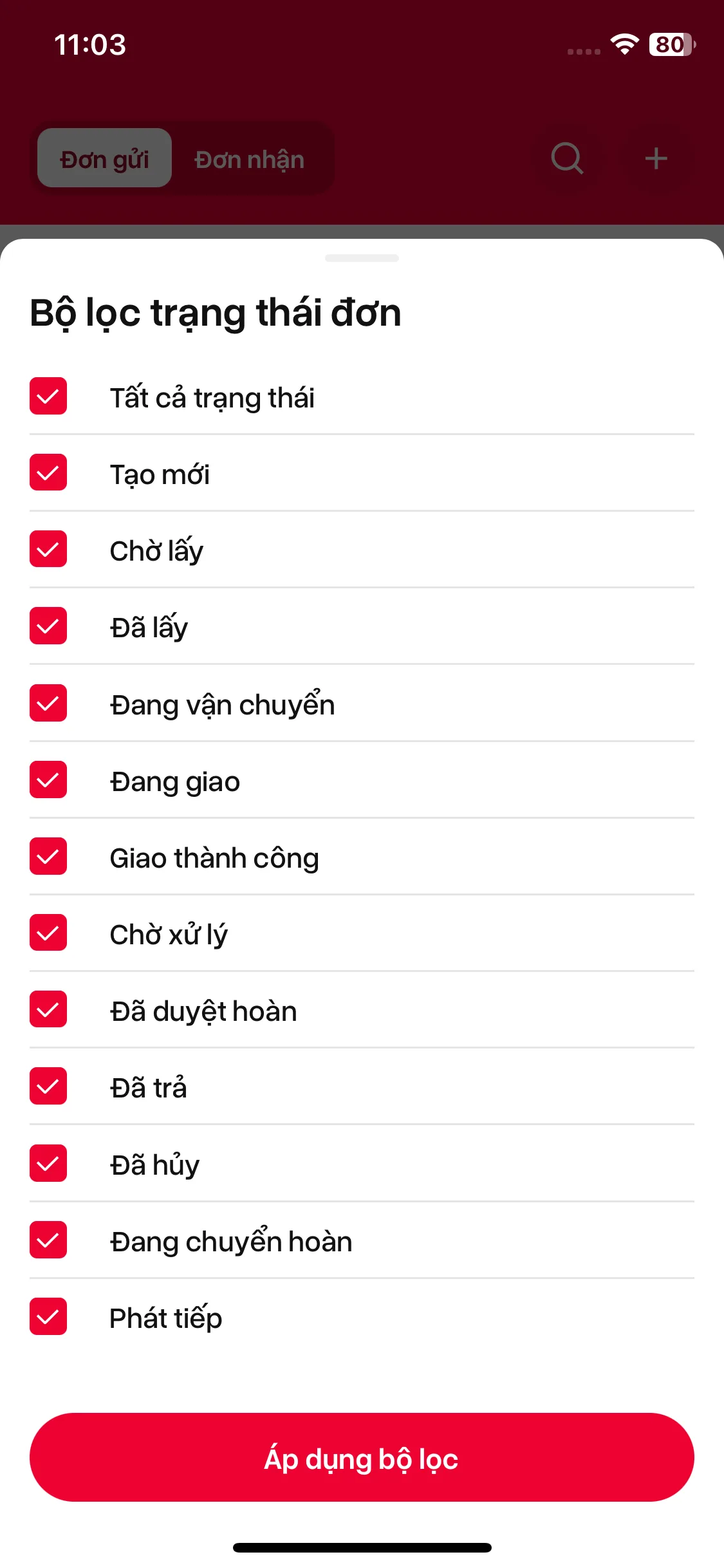This screenshot has width=724, height=1568.
Task: Uncheck Chờ xử lý filter
Action: (x=48, y=933)
